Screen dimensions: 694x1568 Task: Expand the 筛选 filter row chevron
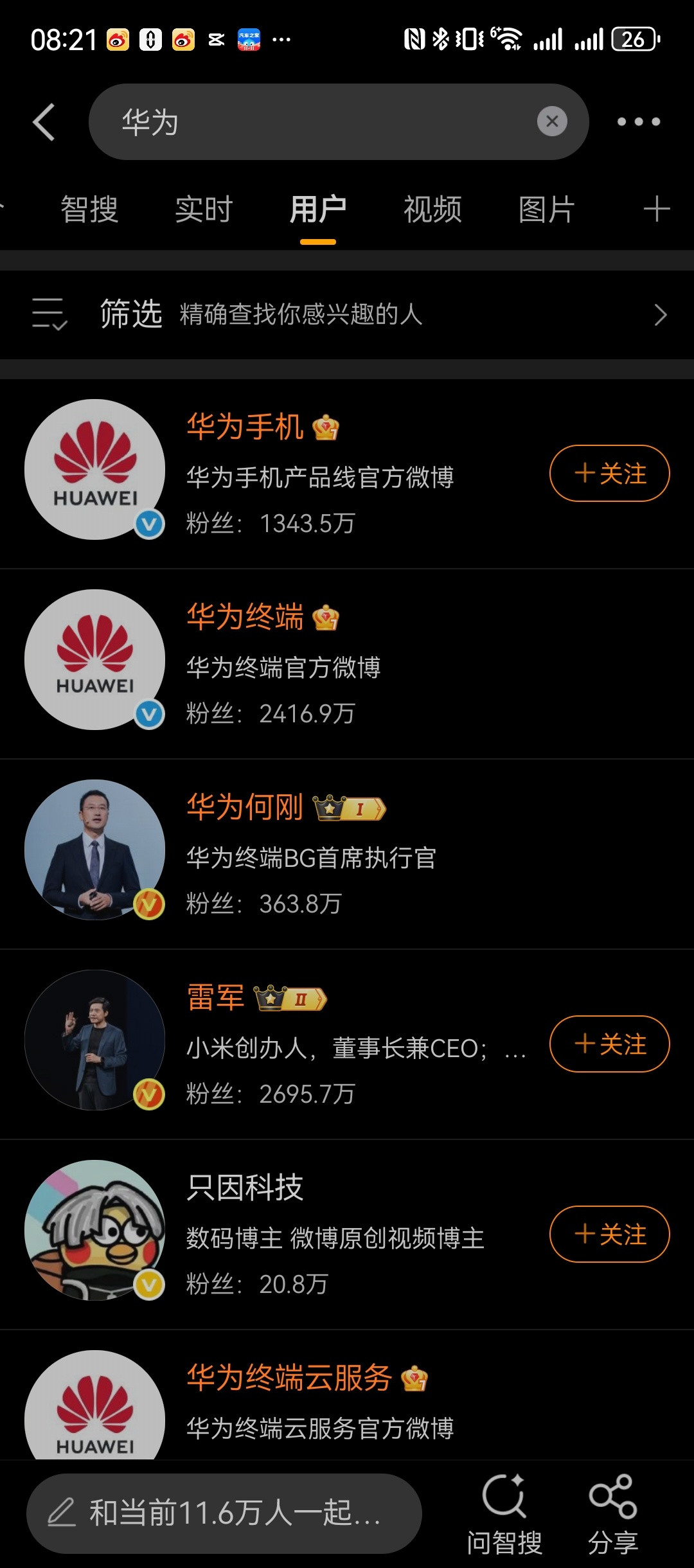pos(661,314)
